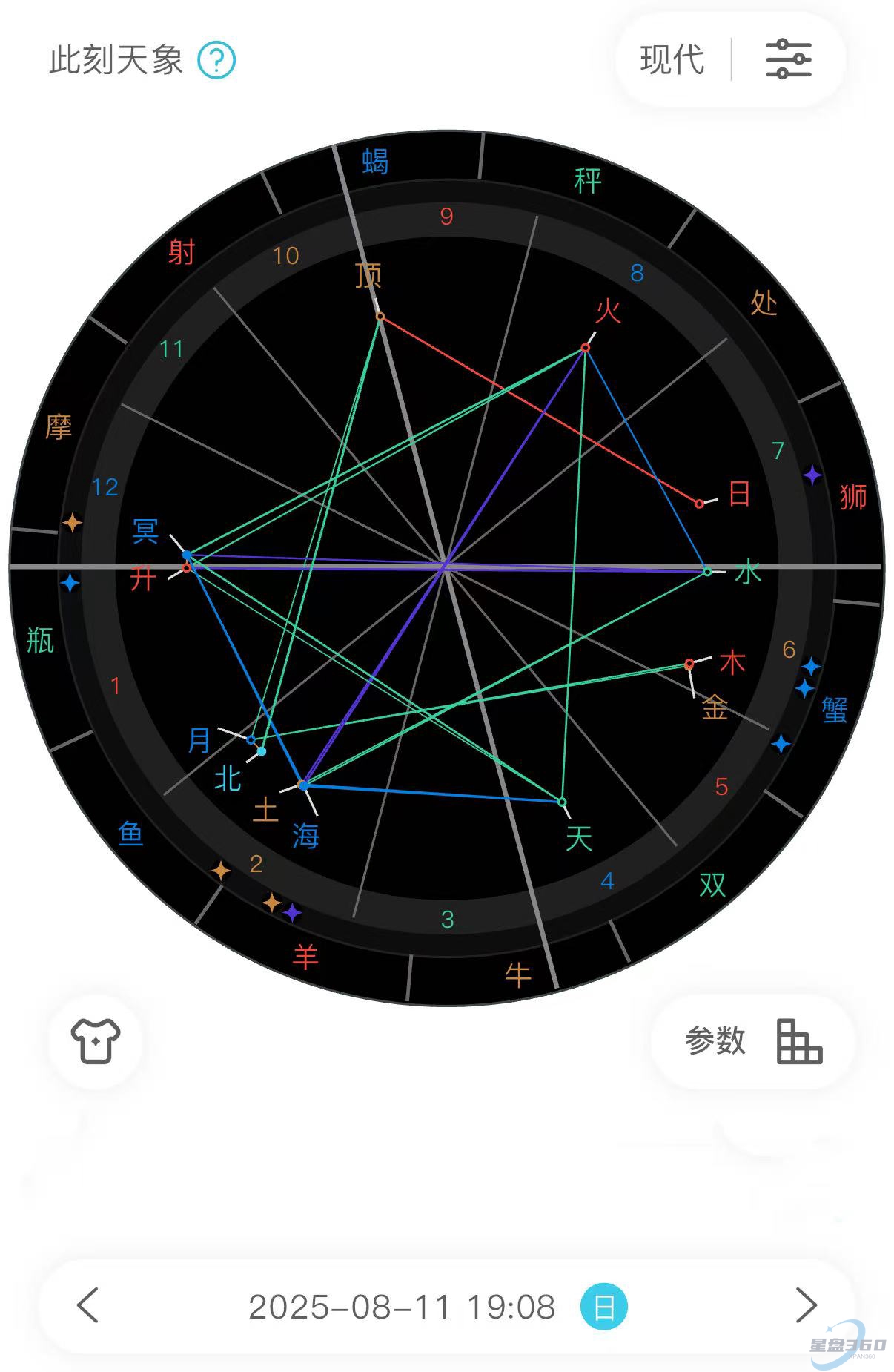Viewport: 894px width, 1372px height.
Task: Go to the previous day arrow
Action: 87,1306
